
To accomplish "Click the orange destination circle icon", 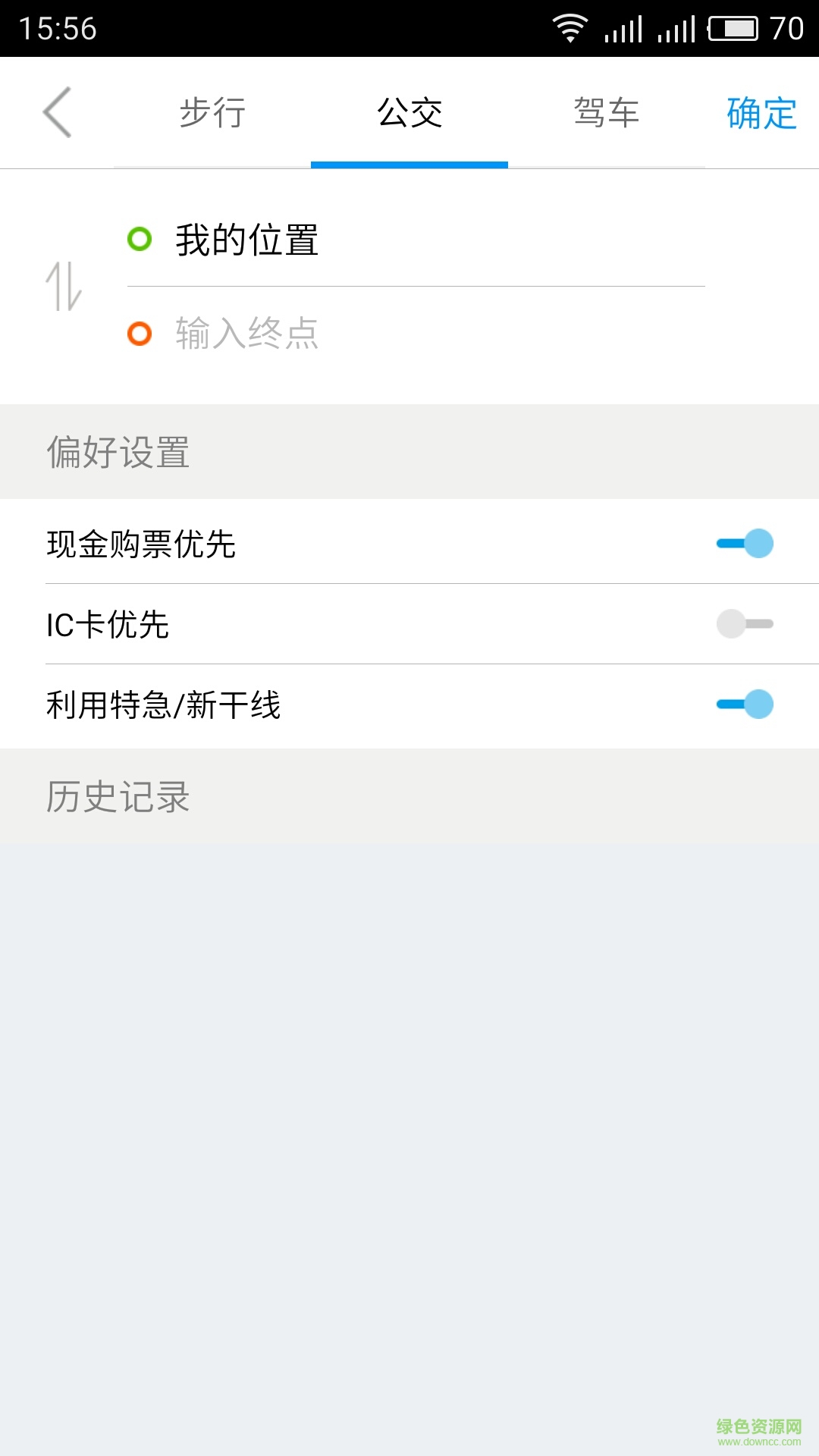I will tap(140, 334).
